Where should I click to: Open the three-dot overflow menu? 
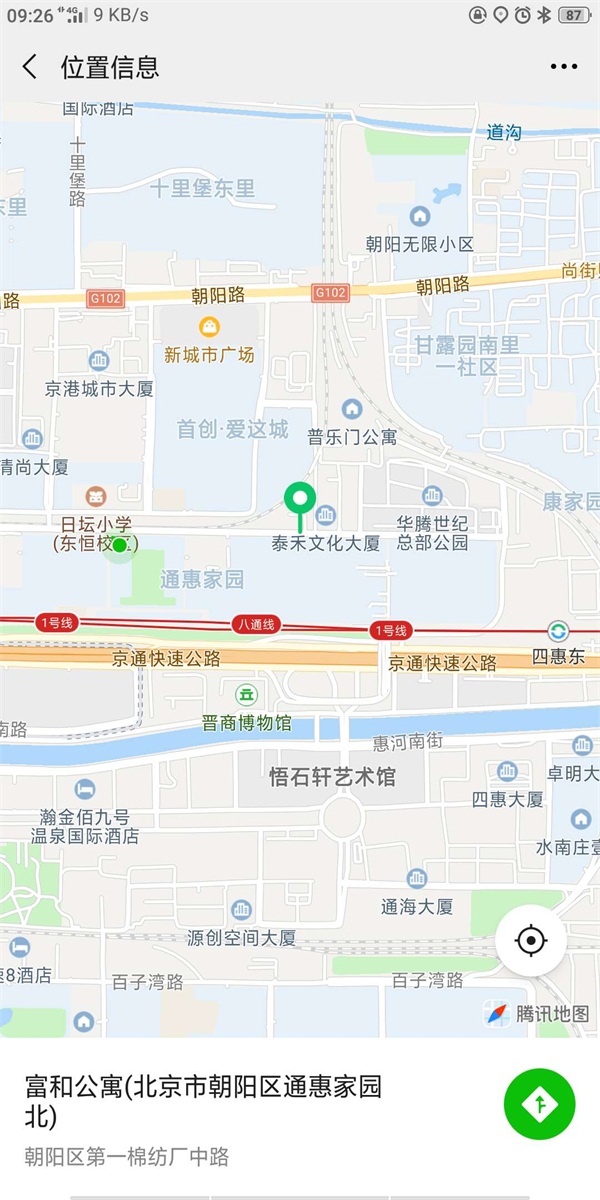click(563, 67)
